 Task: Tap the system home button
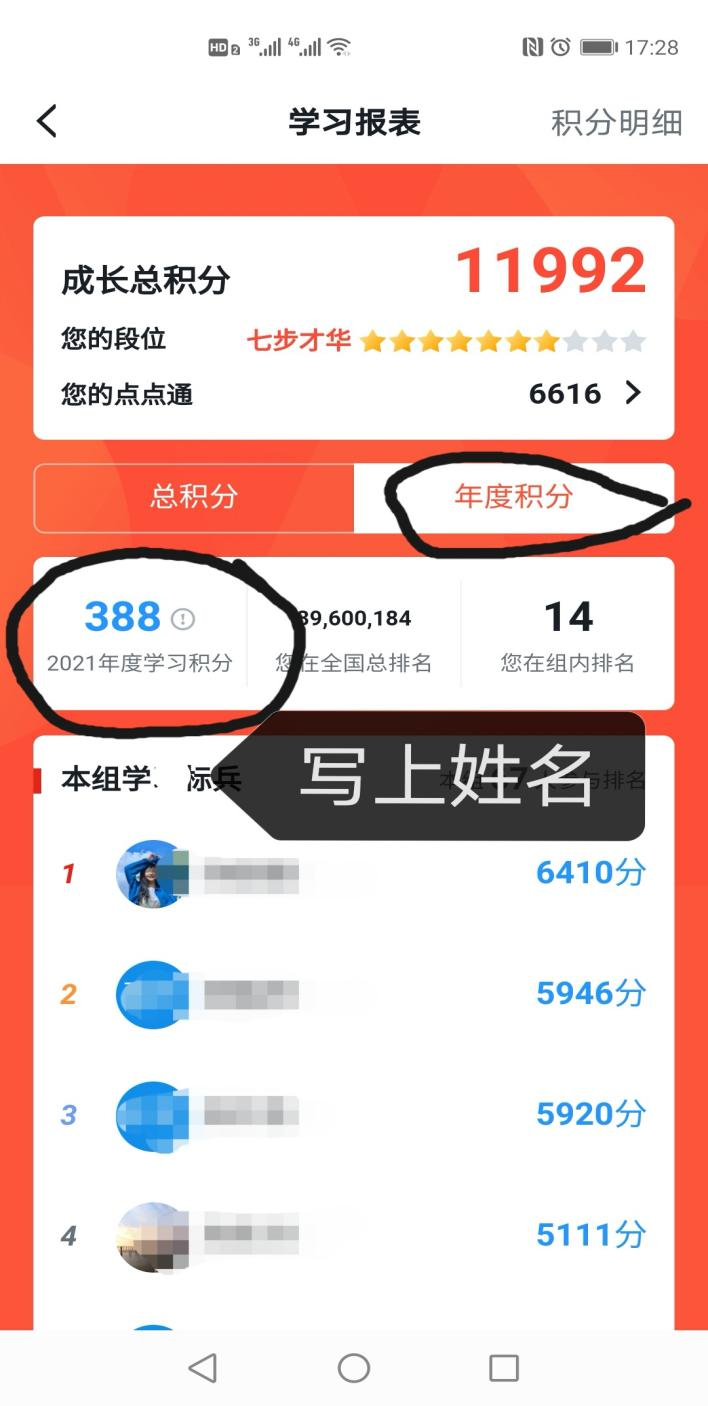pos(354,1368)
